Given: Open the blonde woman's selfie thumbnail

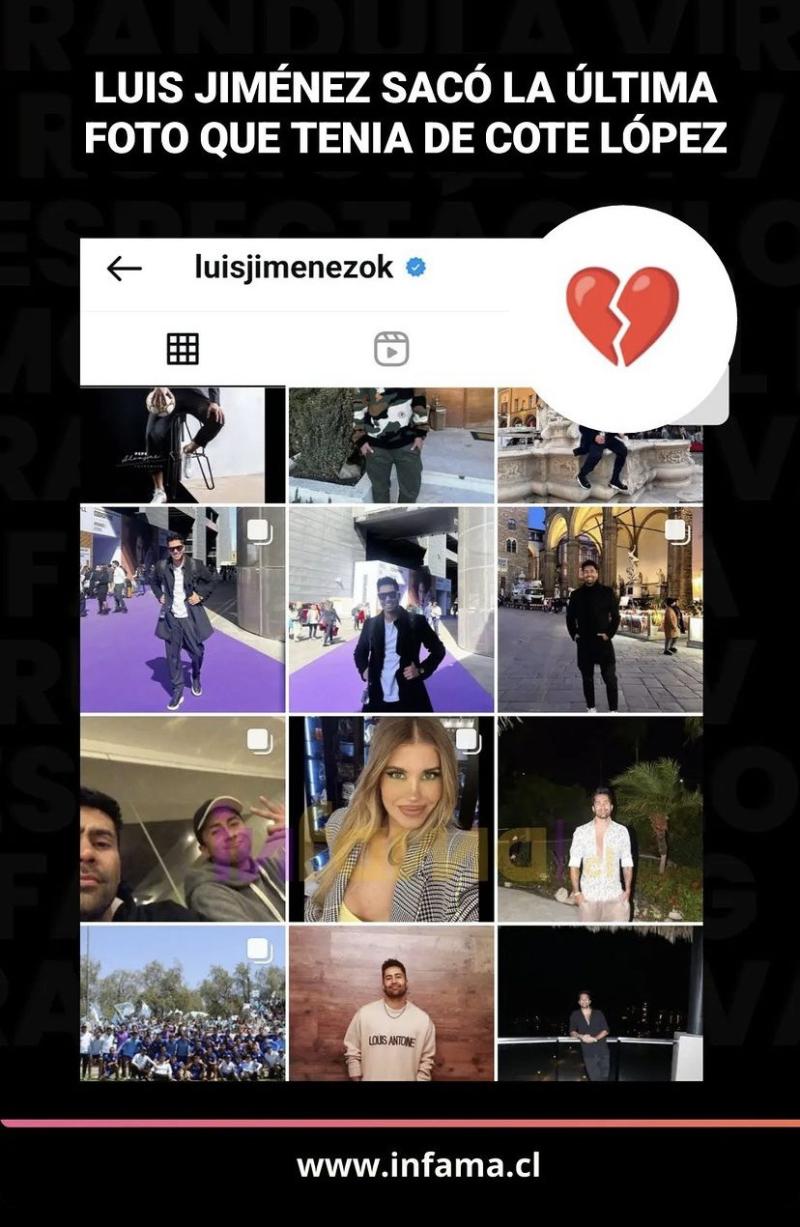Looking at the screenshot, I should pyautogui.click(x=390, y=820).
